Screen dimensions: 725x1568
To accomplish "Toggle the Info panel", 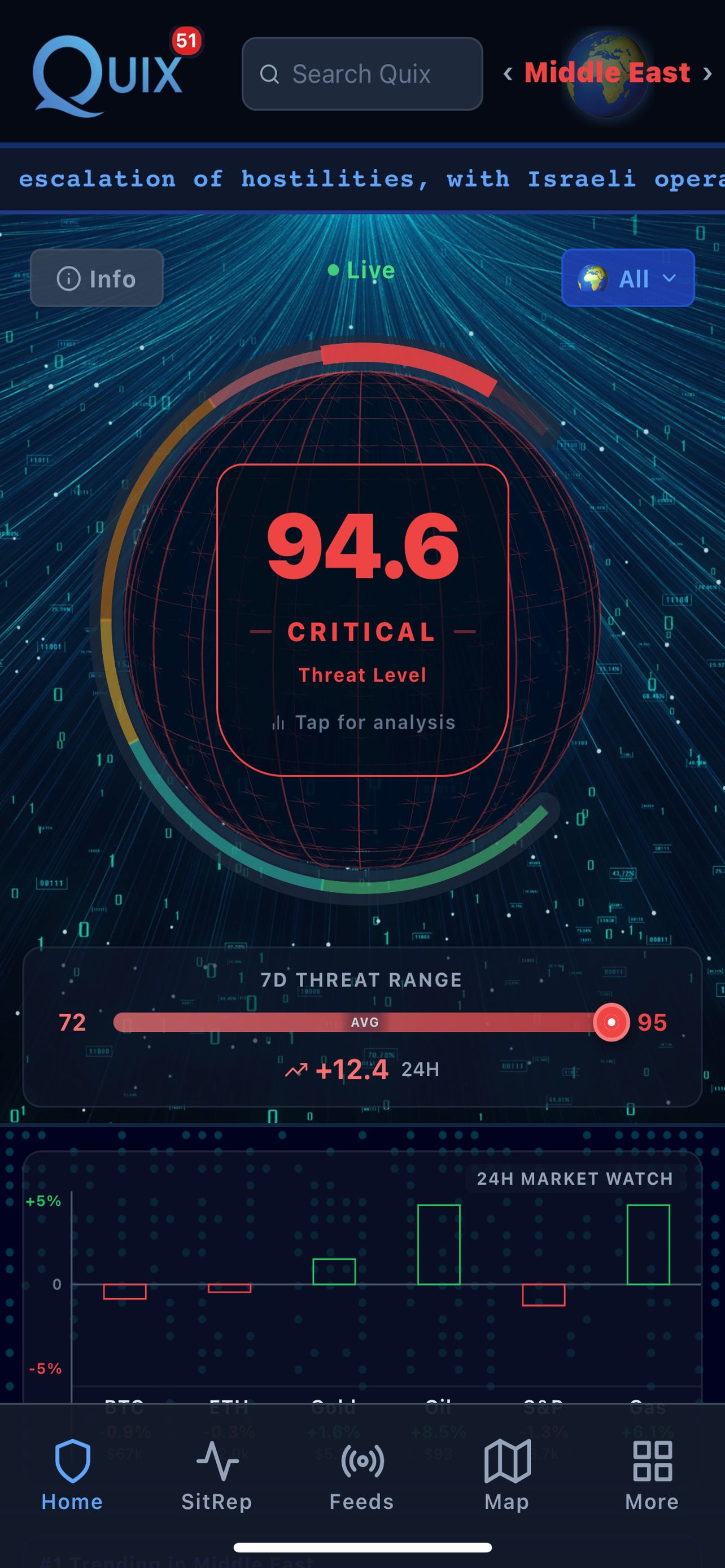I will [96, 278].
